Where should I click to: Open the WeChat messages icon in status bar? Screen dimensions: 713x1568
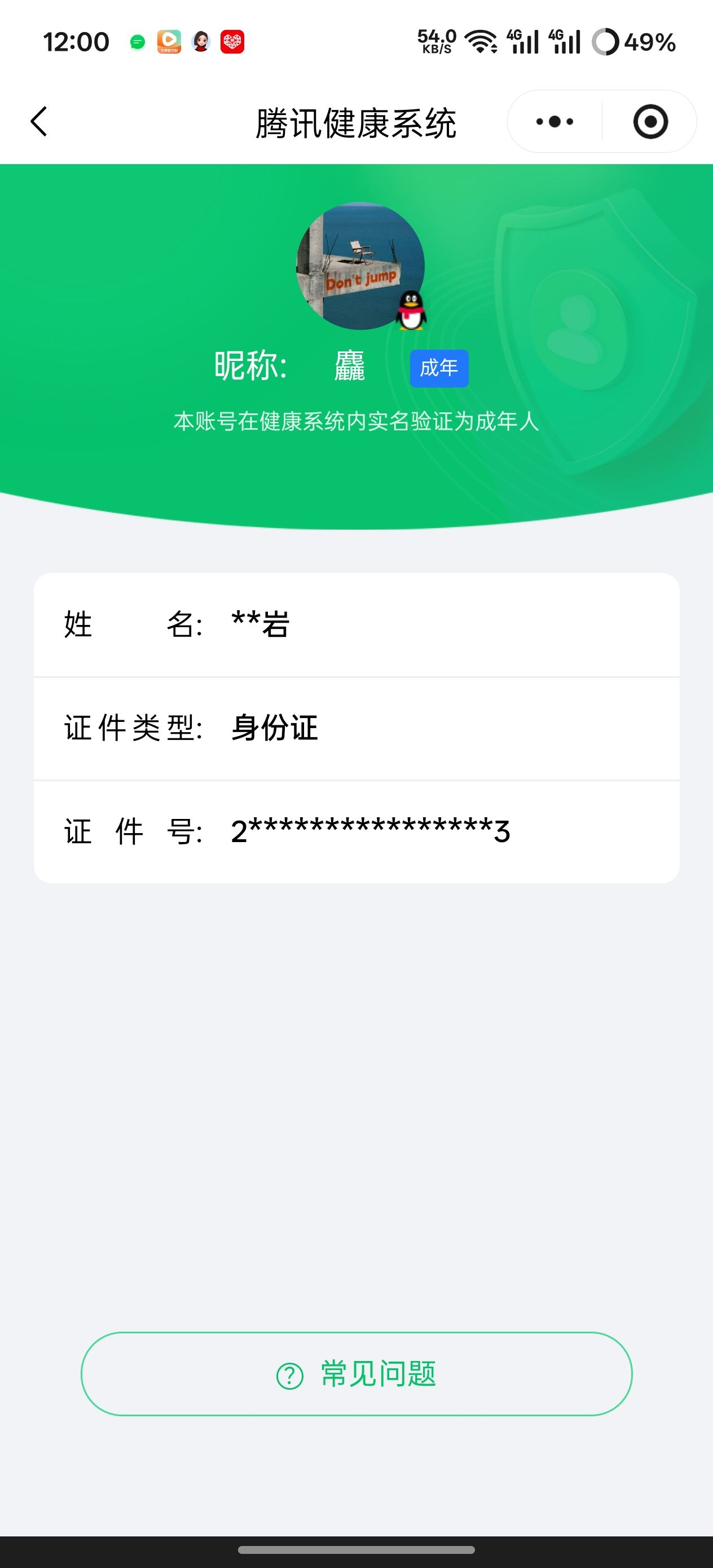click(138, 41)
